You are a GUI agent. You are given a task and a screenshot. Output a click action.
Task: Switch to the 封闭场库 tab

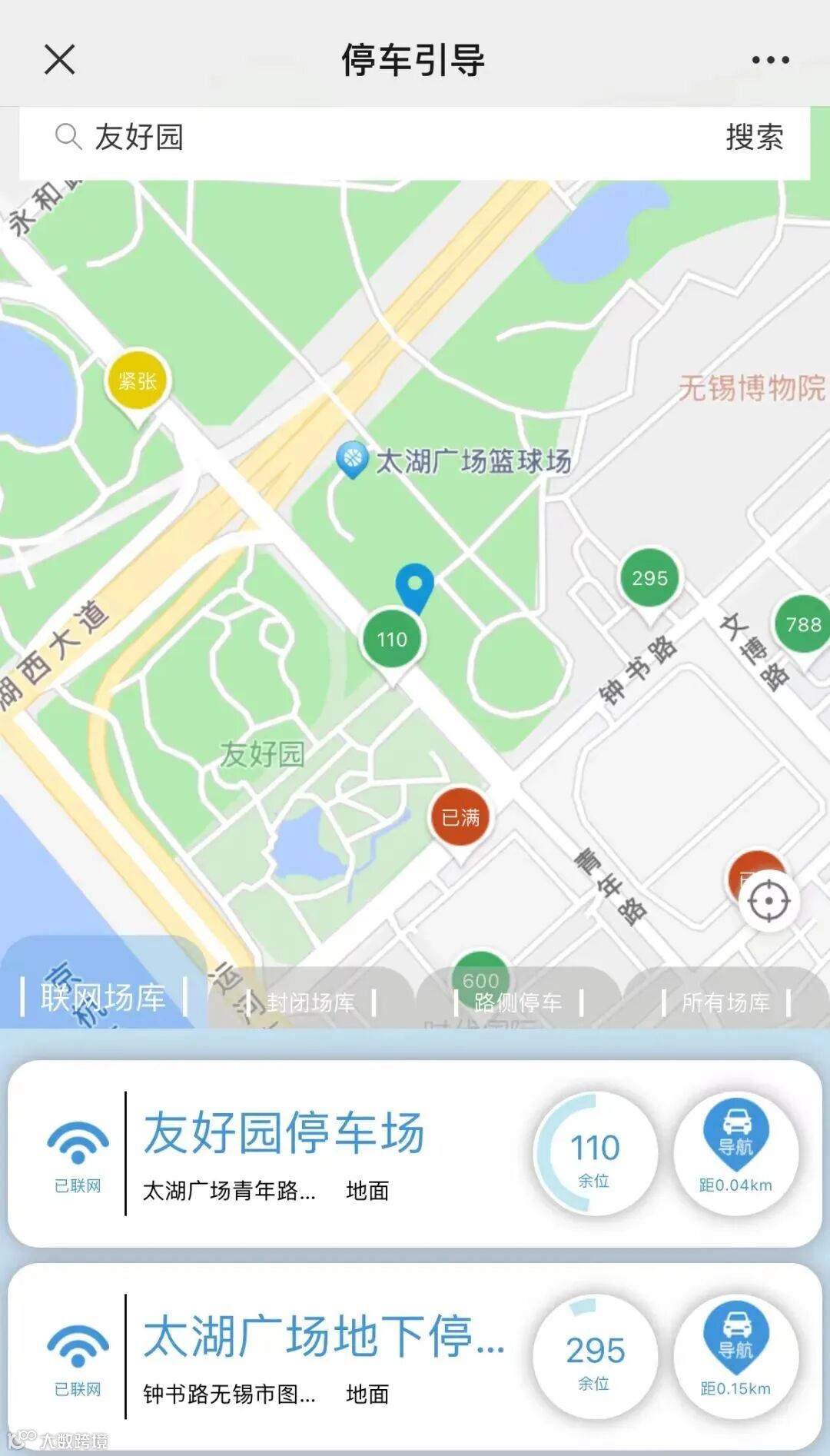point(310,1002)
